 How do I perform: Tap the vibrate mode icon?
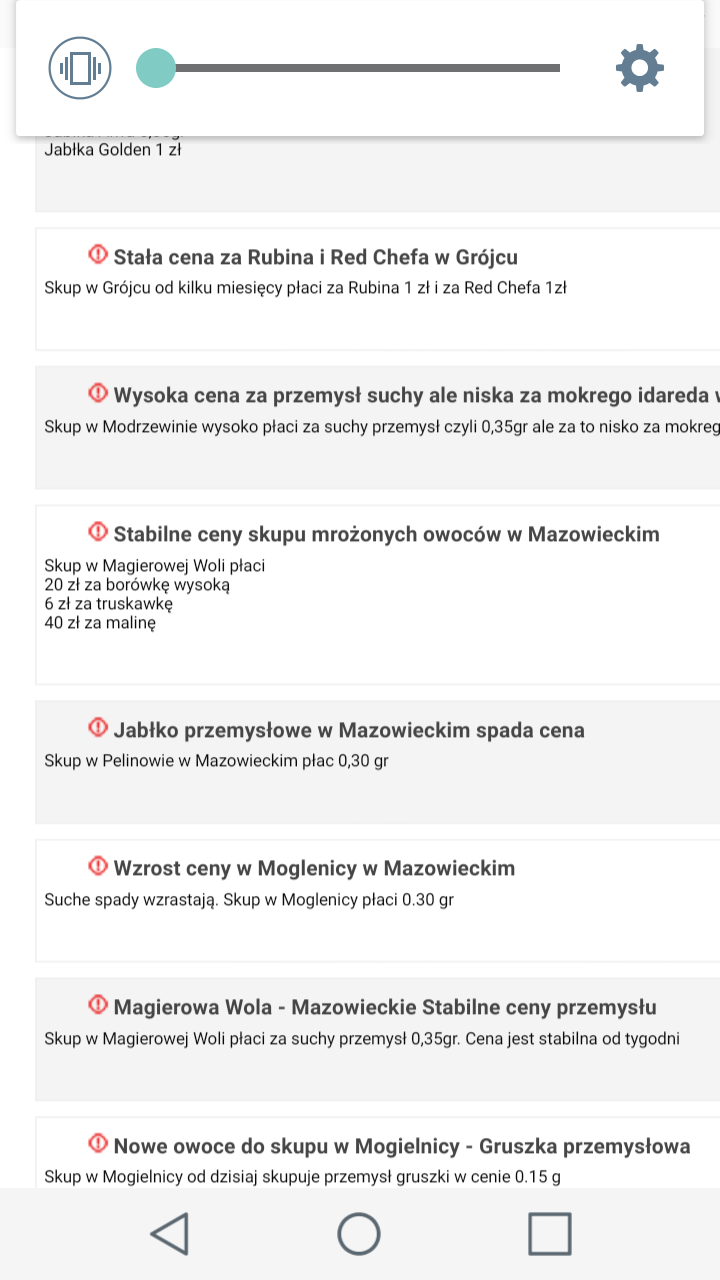click(80, 69)
